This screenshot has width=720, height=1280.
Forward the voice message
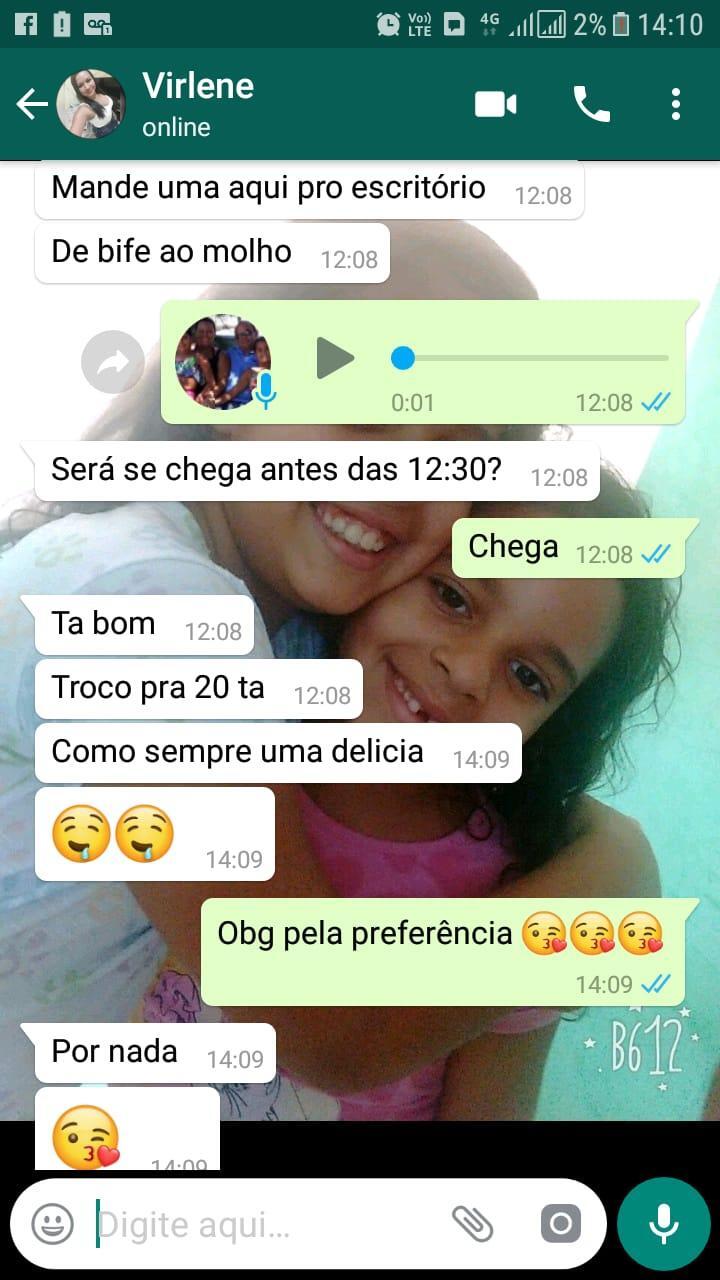click(112, 361)
